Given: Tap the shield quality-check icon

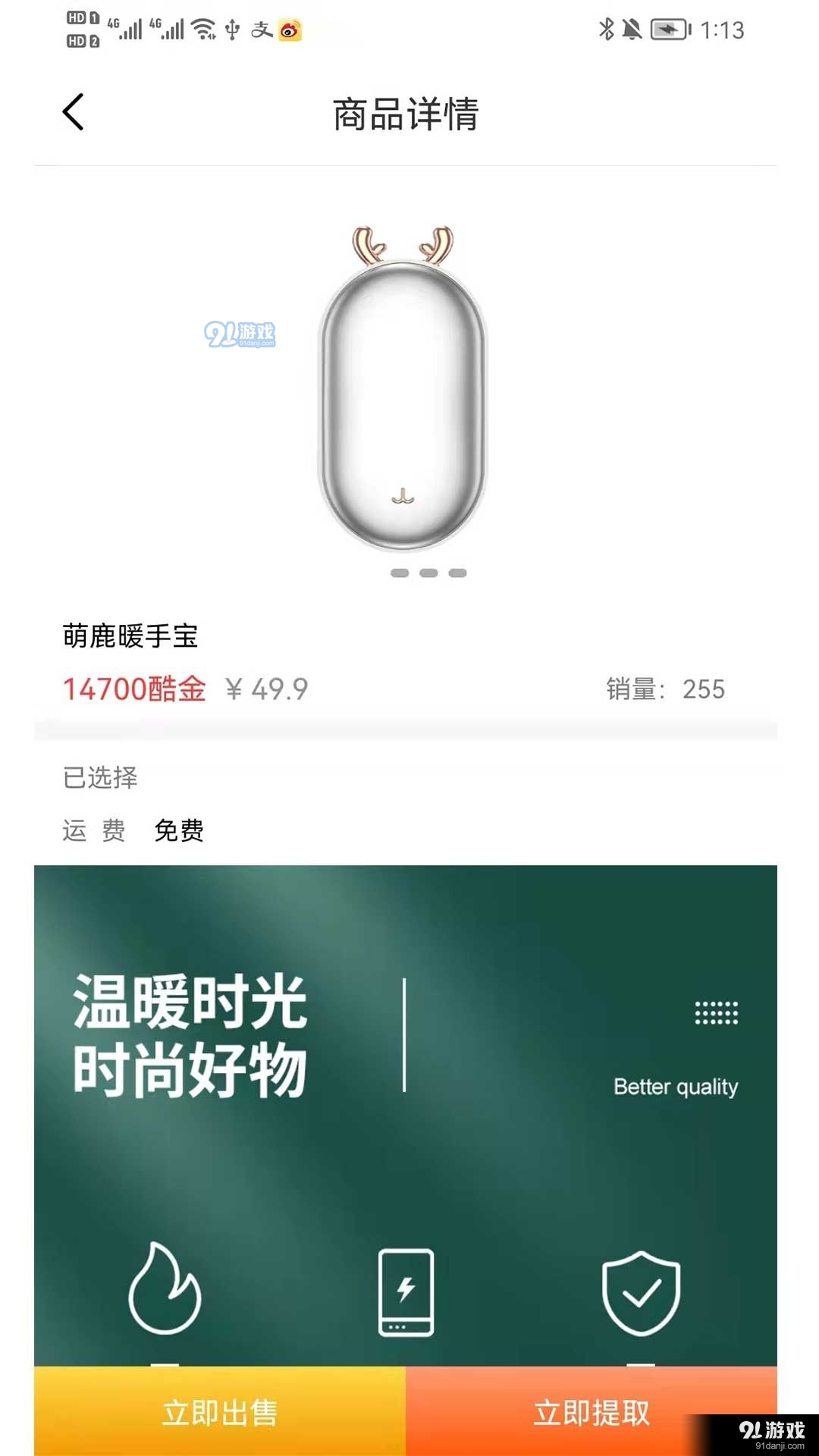Looking at the screenshot, I should click(x=641, y=1293).
